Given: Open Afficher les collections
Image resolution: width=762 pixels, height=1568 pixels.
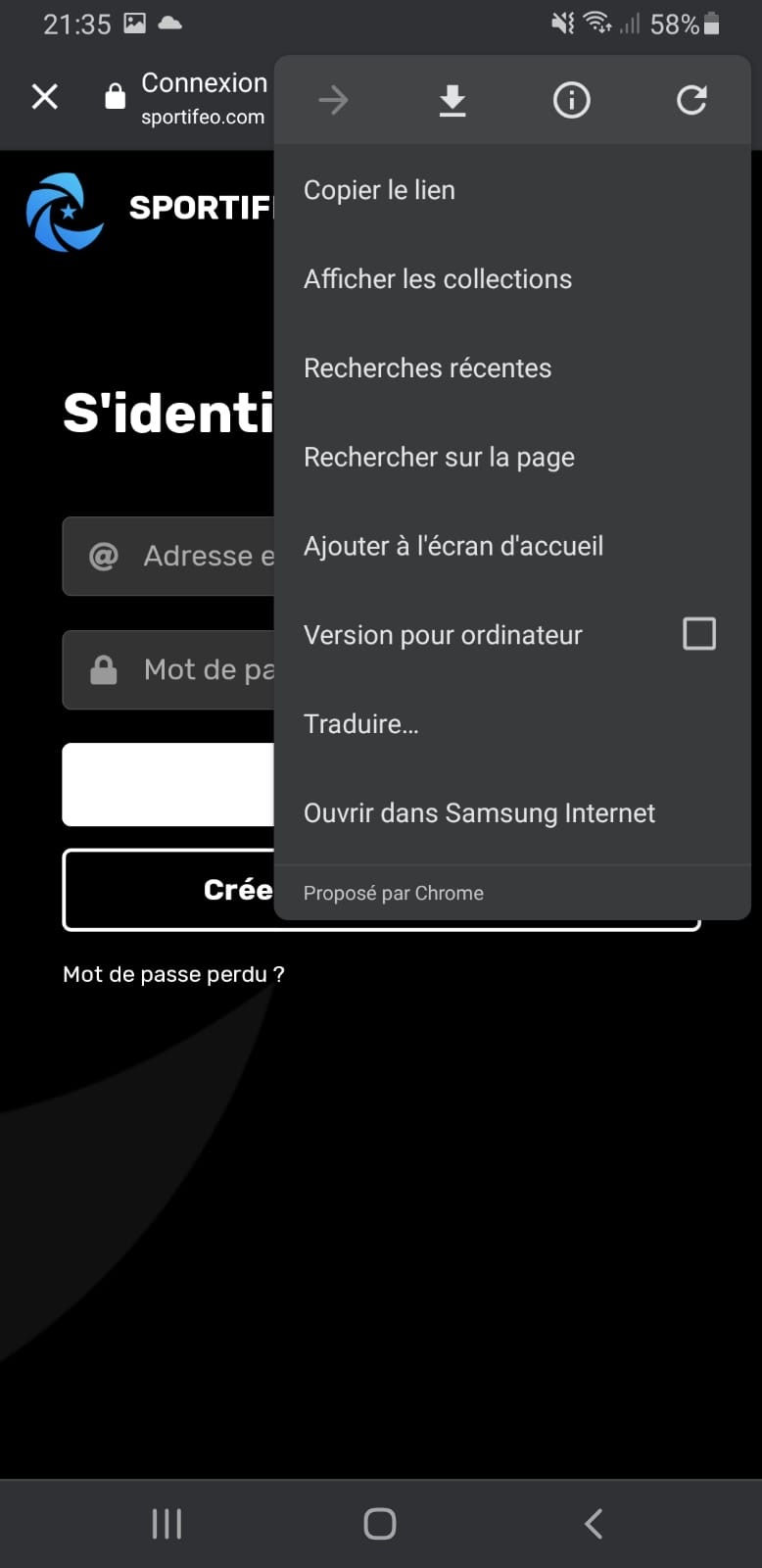Looking at the screenshot, I should coord(437,279).
